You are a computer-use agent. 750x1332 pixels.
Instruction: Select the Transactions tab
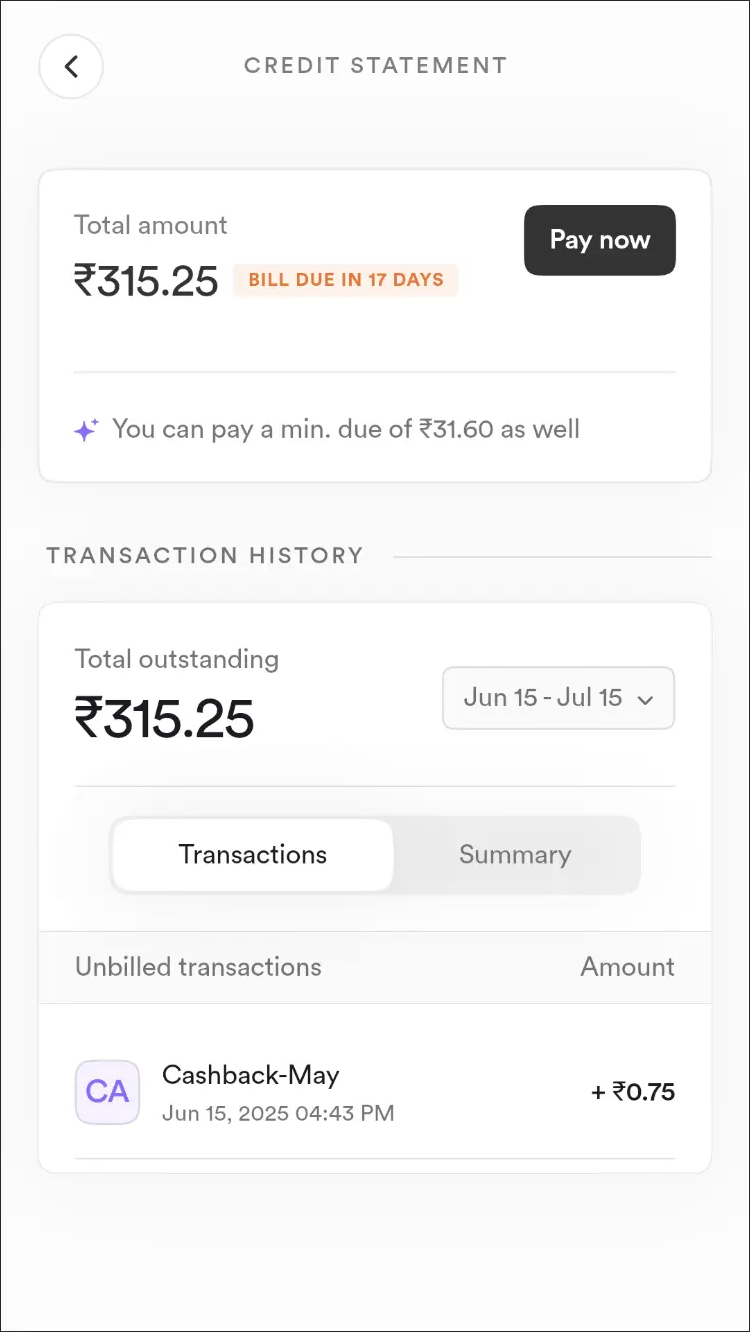[253, 855]
